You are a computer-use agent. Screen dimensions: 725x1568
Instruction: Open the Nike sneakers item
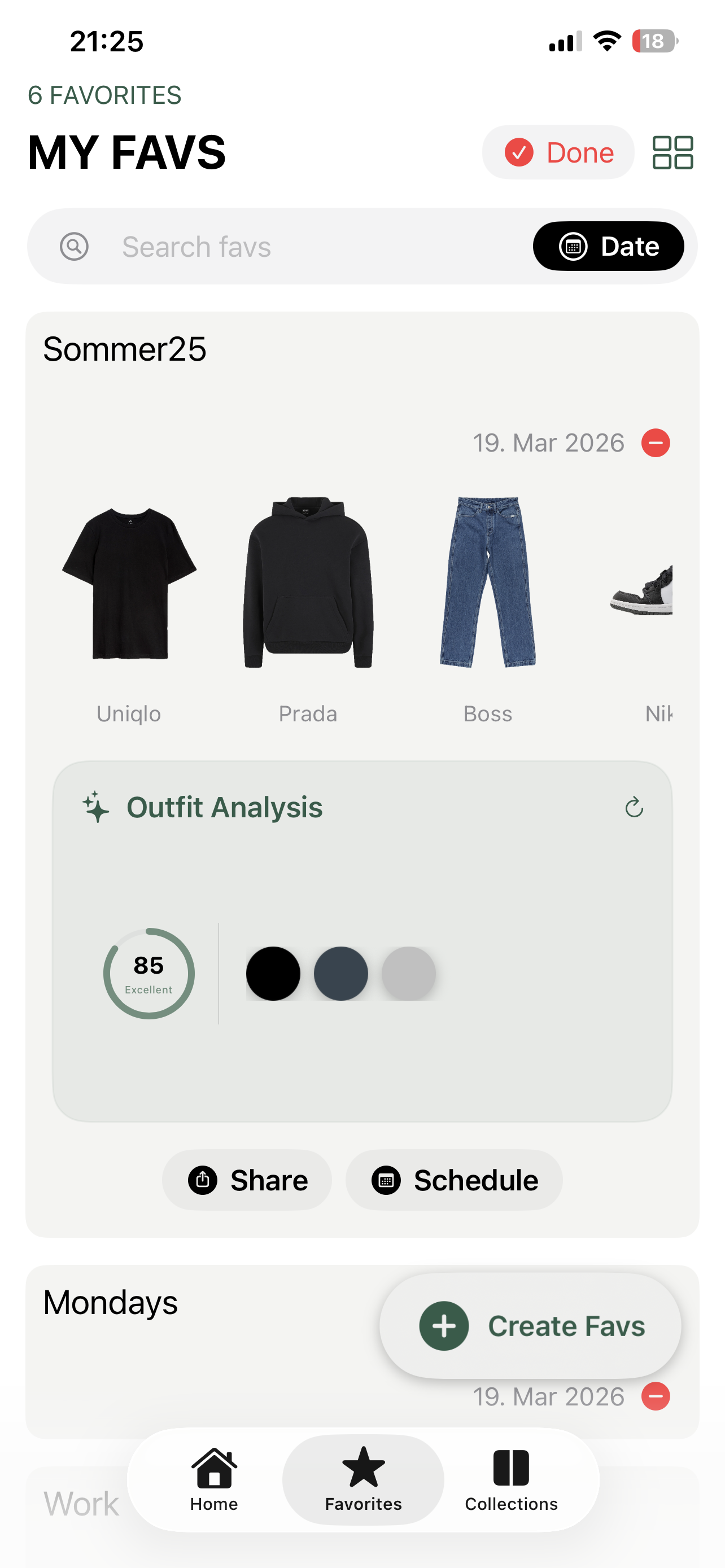[642, 590]
